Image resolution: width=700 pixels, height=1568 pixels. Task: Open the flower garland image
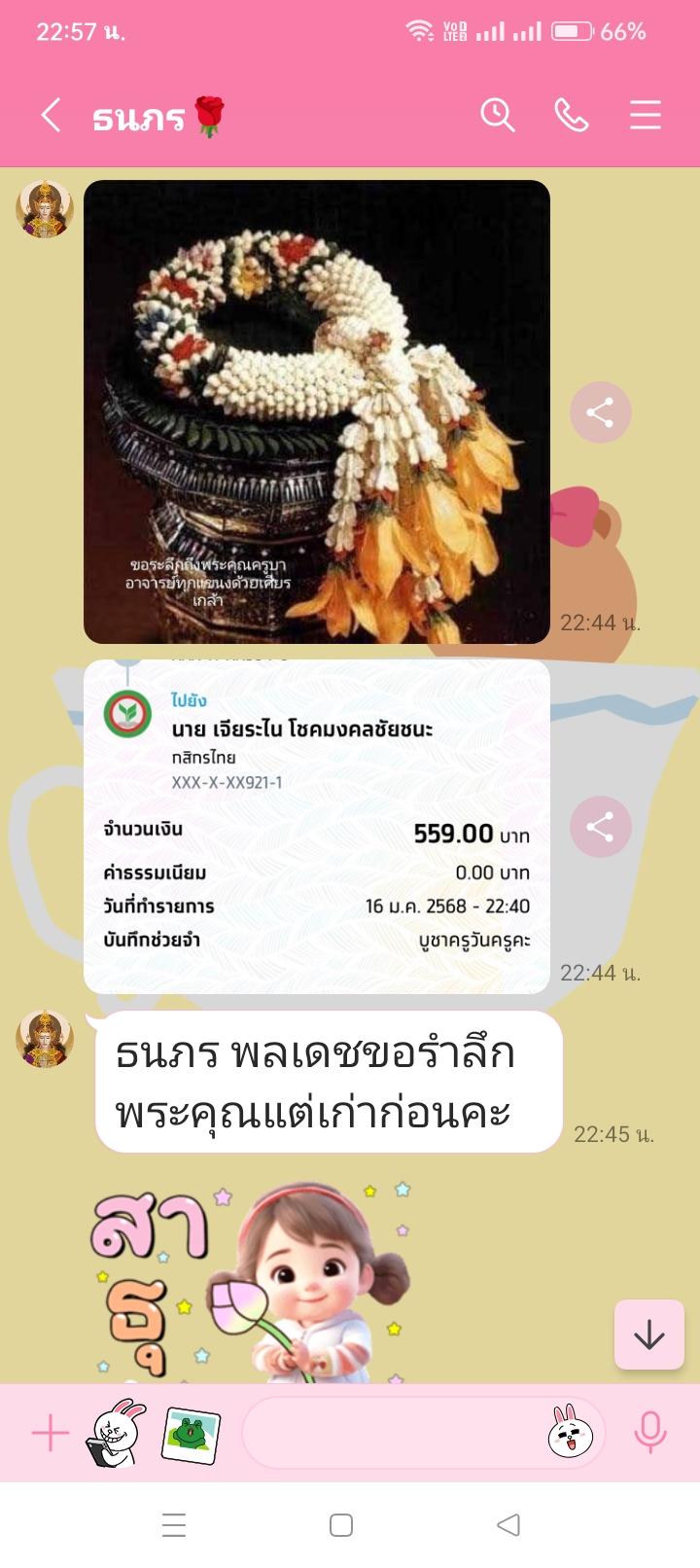pyautogui.click(x=317, y=411)
